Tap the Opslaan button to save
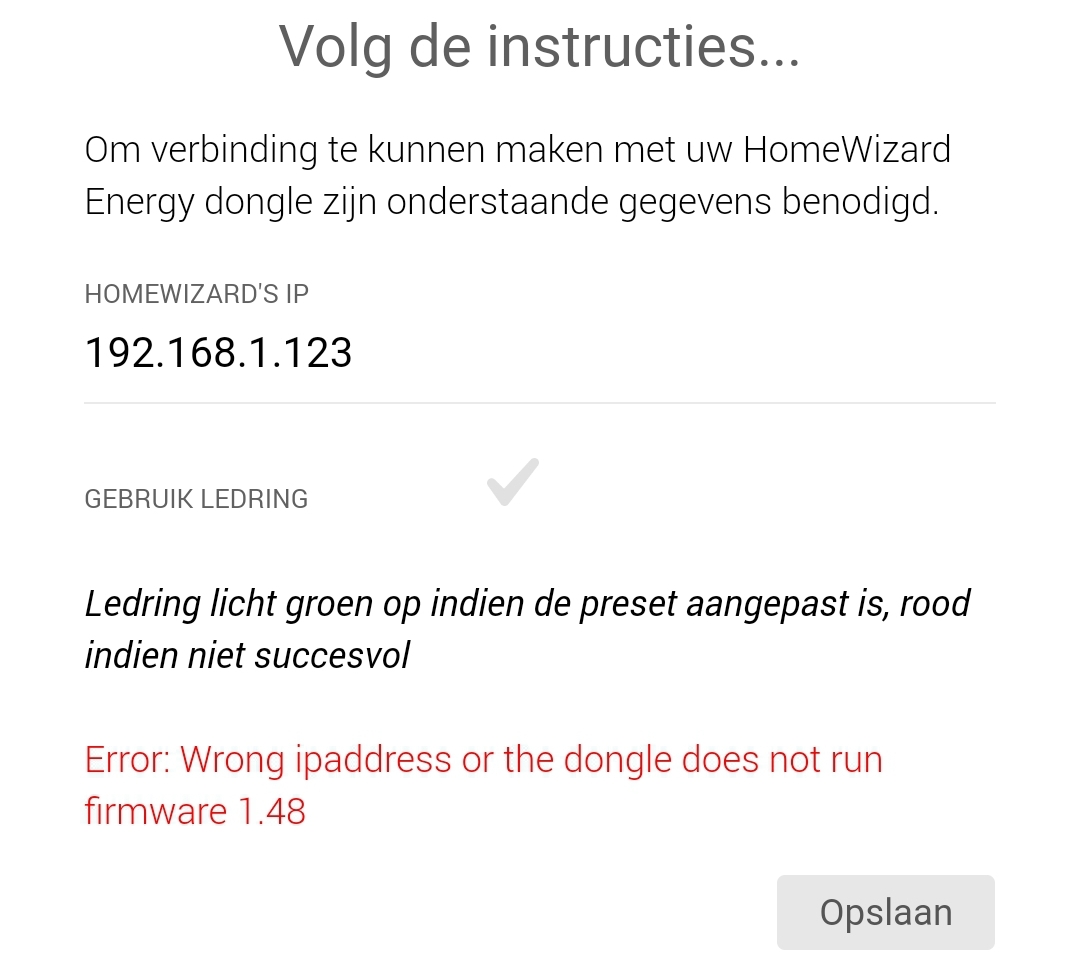 pyautogui.click(x=885, y=912)
